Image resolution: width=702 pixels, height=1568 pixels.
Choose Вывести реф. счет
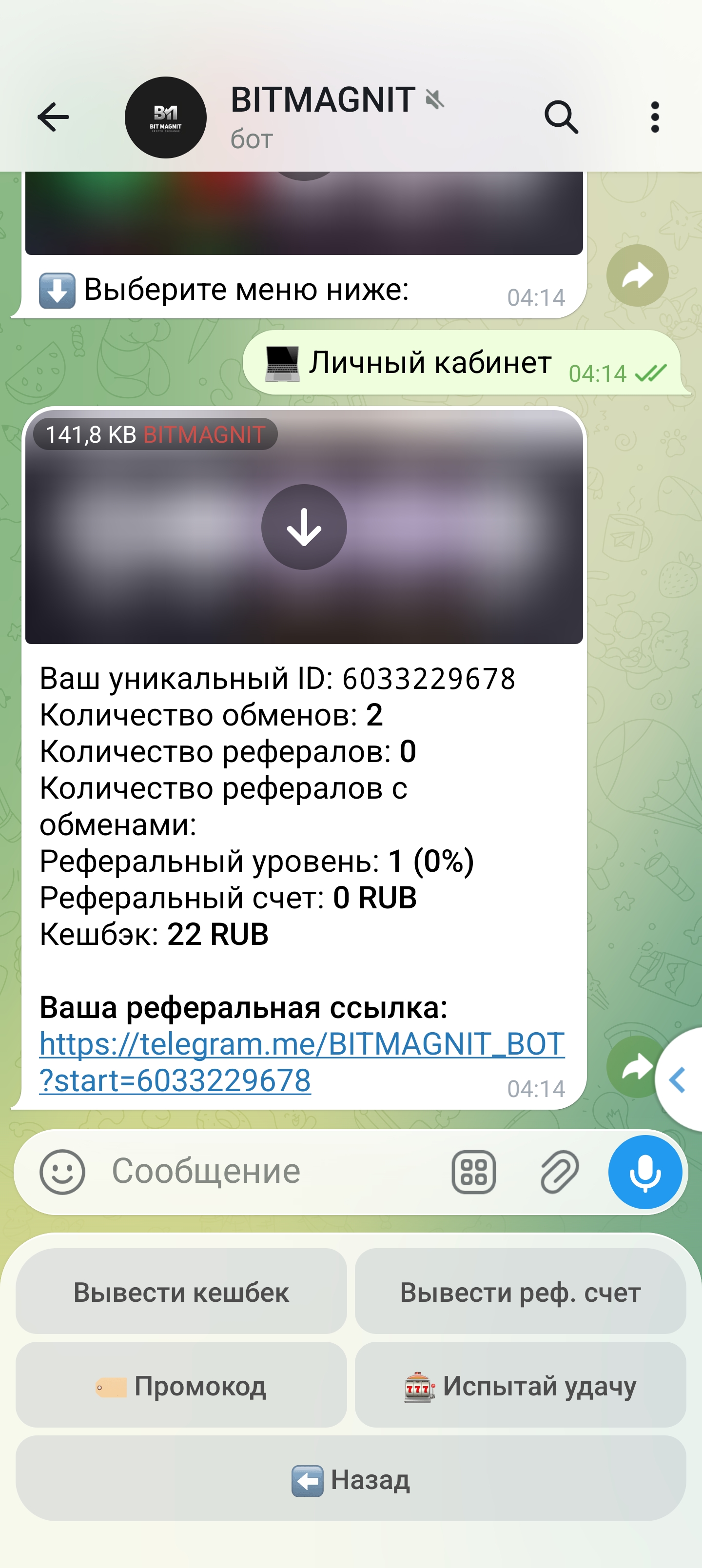tap(520, 1292)
